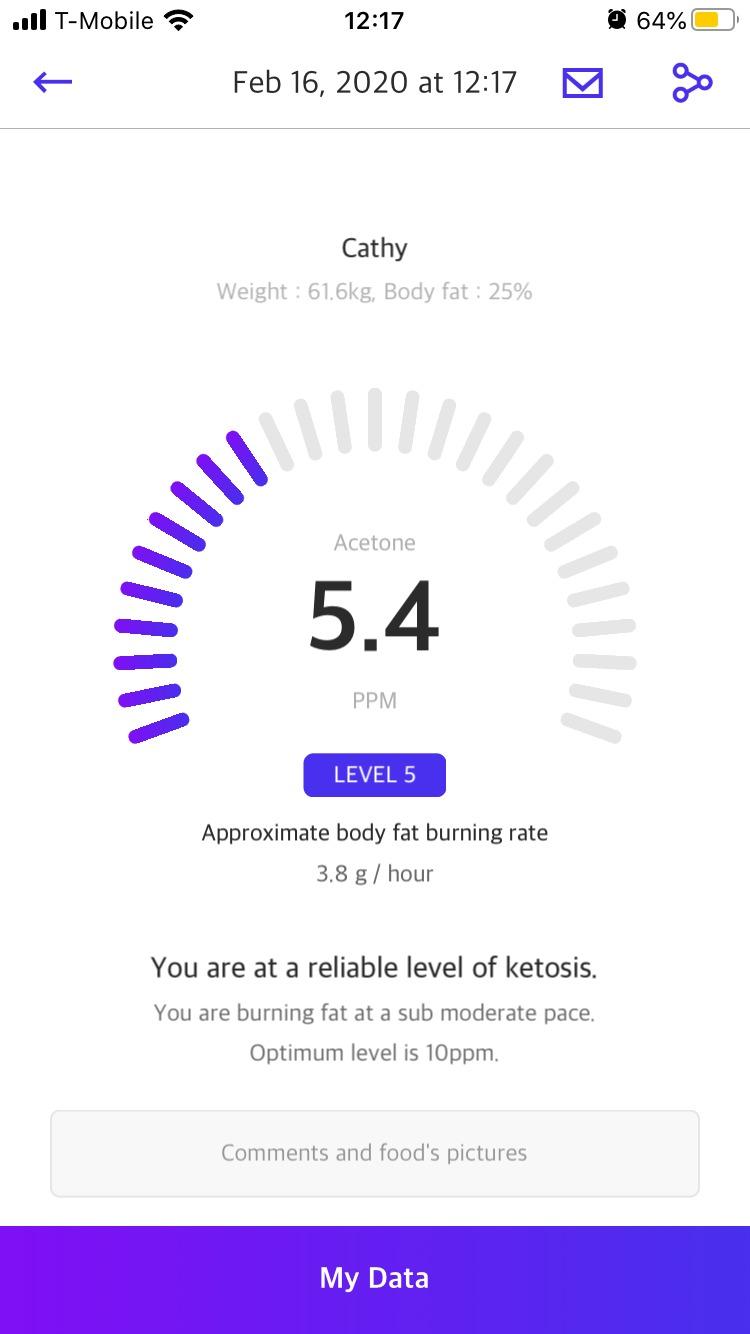Tap Cathy's profile name

pyautogui.click(x=374, y=247)
